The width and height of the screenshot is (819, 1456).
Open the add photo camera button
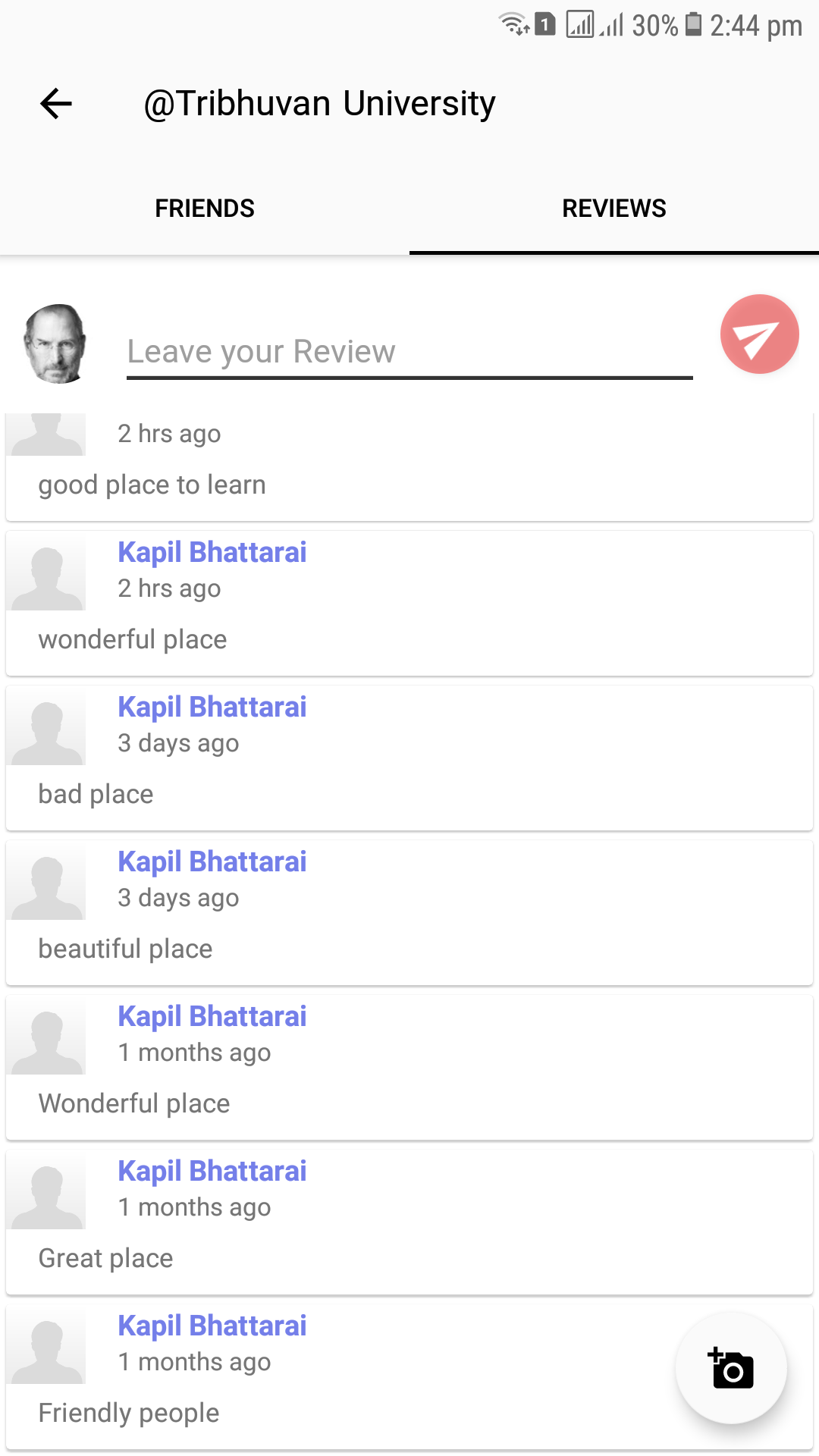pos(731,1368)
